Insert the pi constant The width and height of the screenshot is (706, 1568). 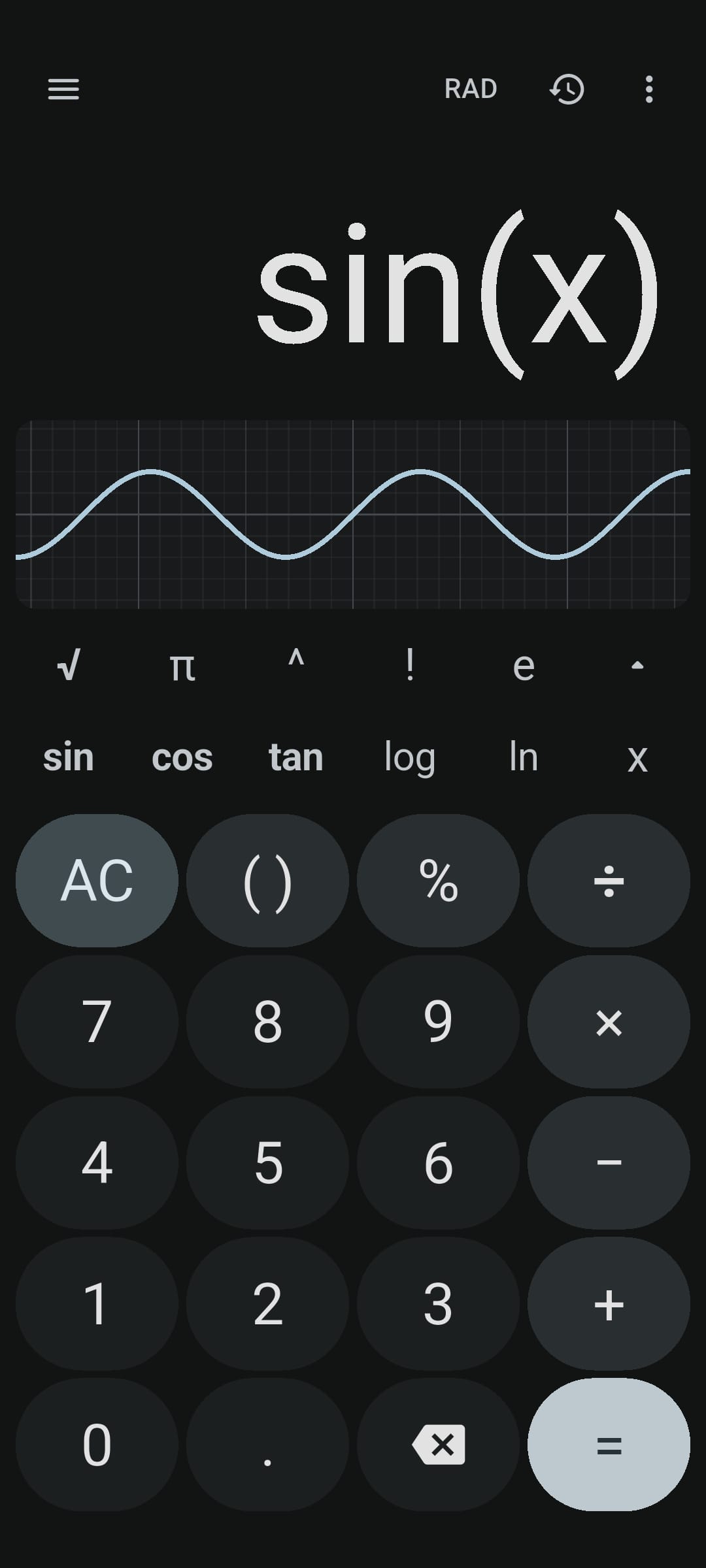point(182,665)
